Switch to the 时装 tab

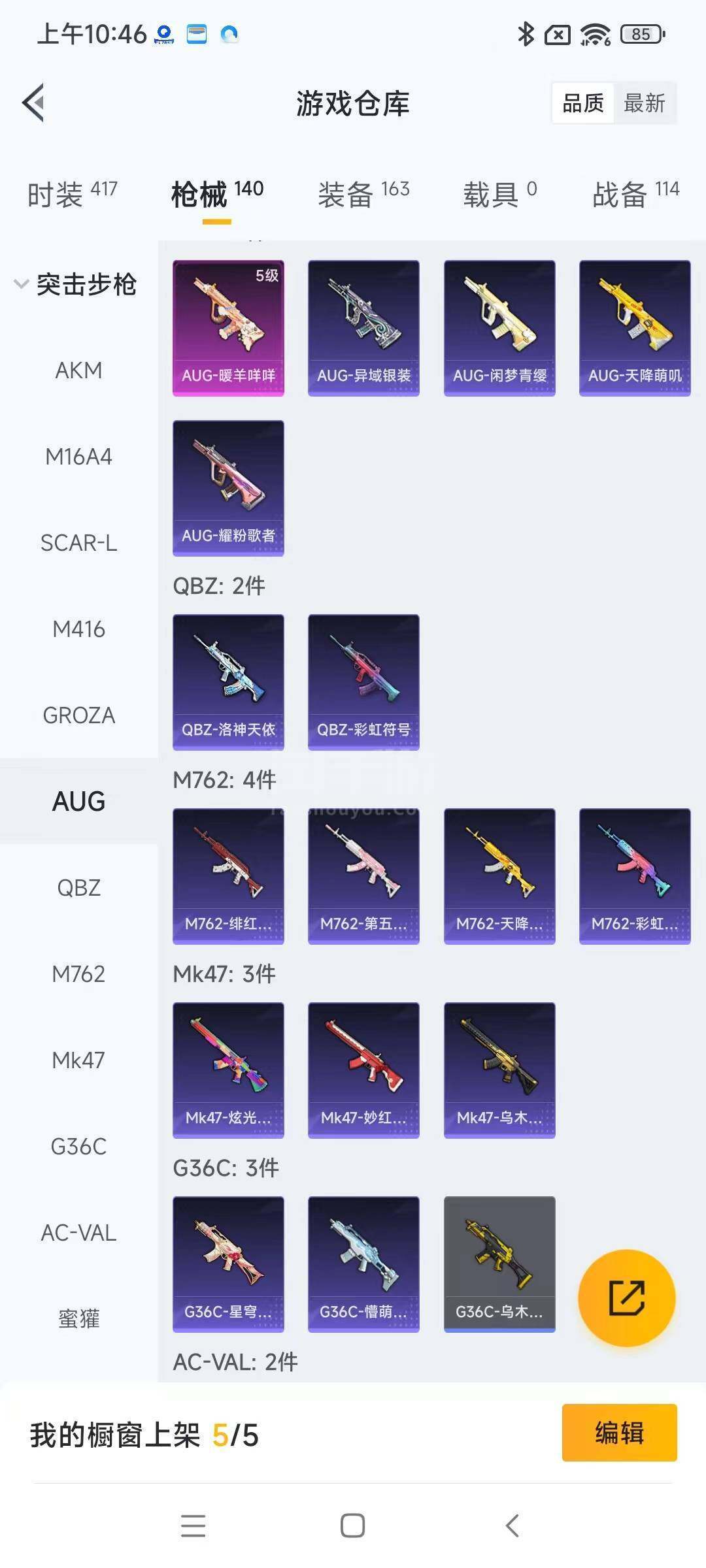[x=72, y=194]
